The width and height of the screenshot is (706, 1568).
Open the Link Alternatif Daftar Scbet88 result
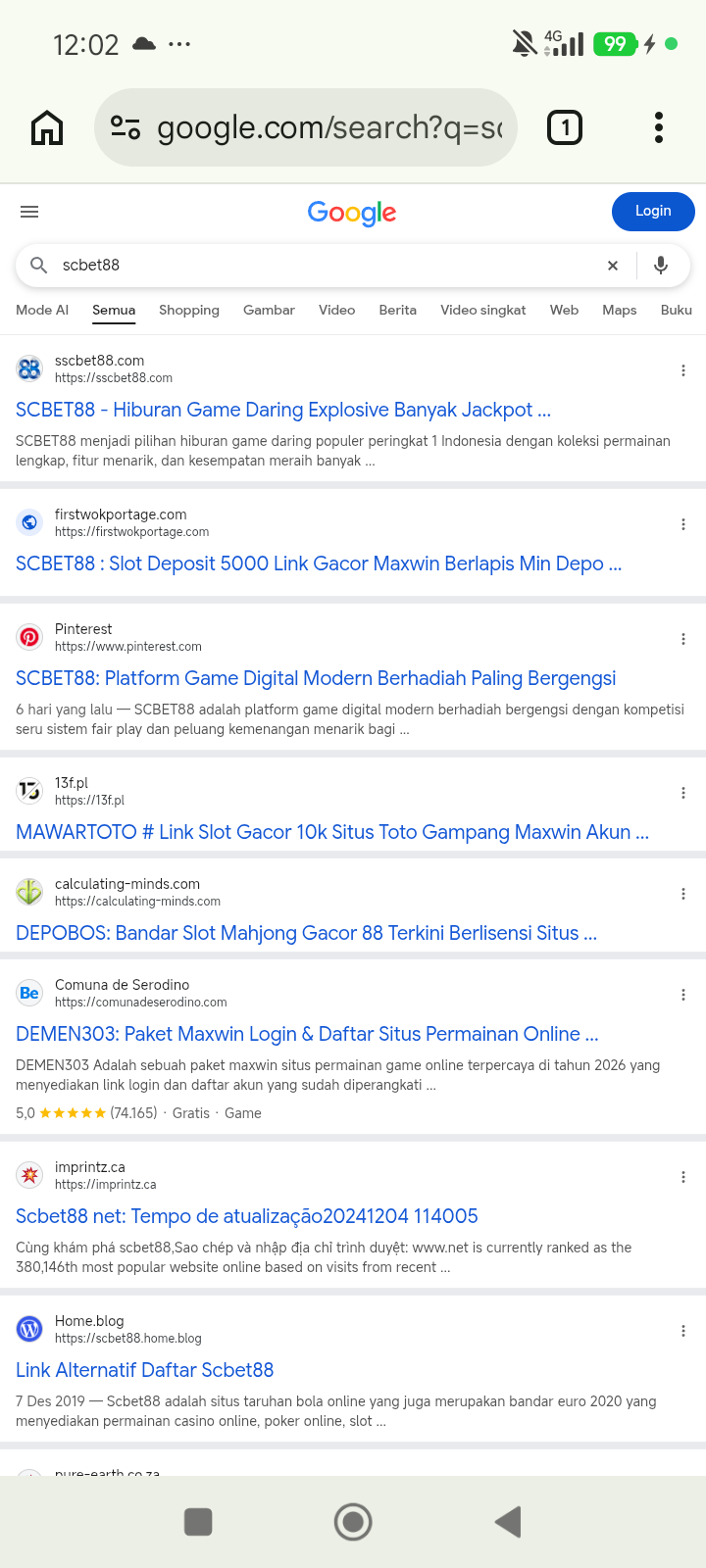pyautogui.click(x=145, y=1370)
